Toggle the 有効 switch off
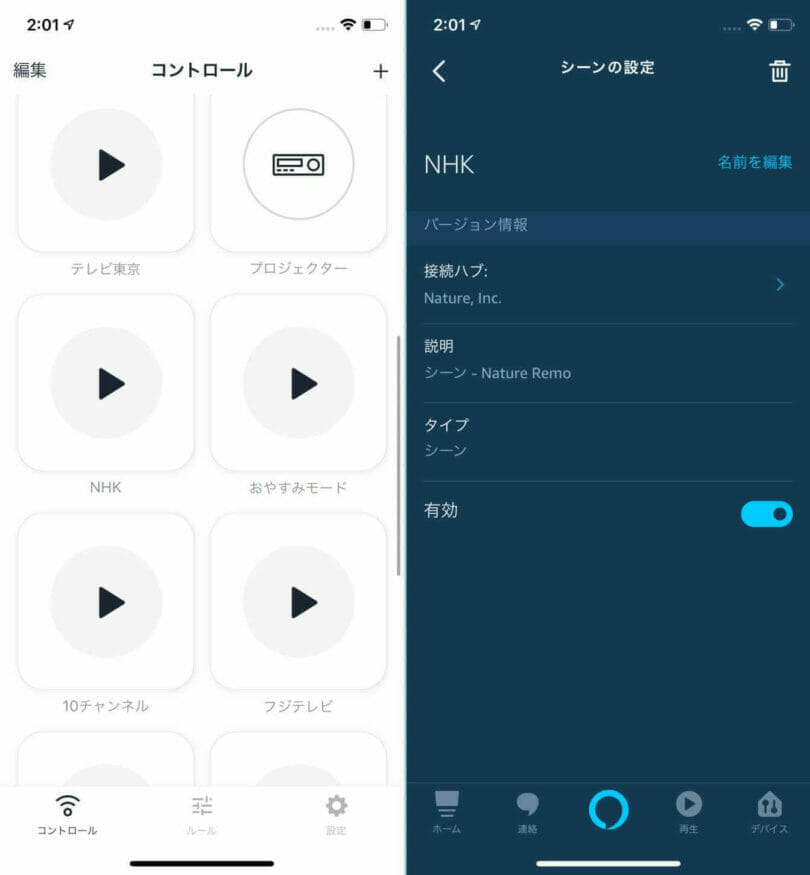Screen dimensions: 810x875 click(x=766, y=514)
